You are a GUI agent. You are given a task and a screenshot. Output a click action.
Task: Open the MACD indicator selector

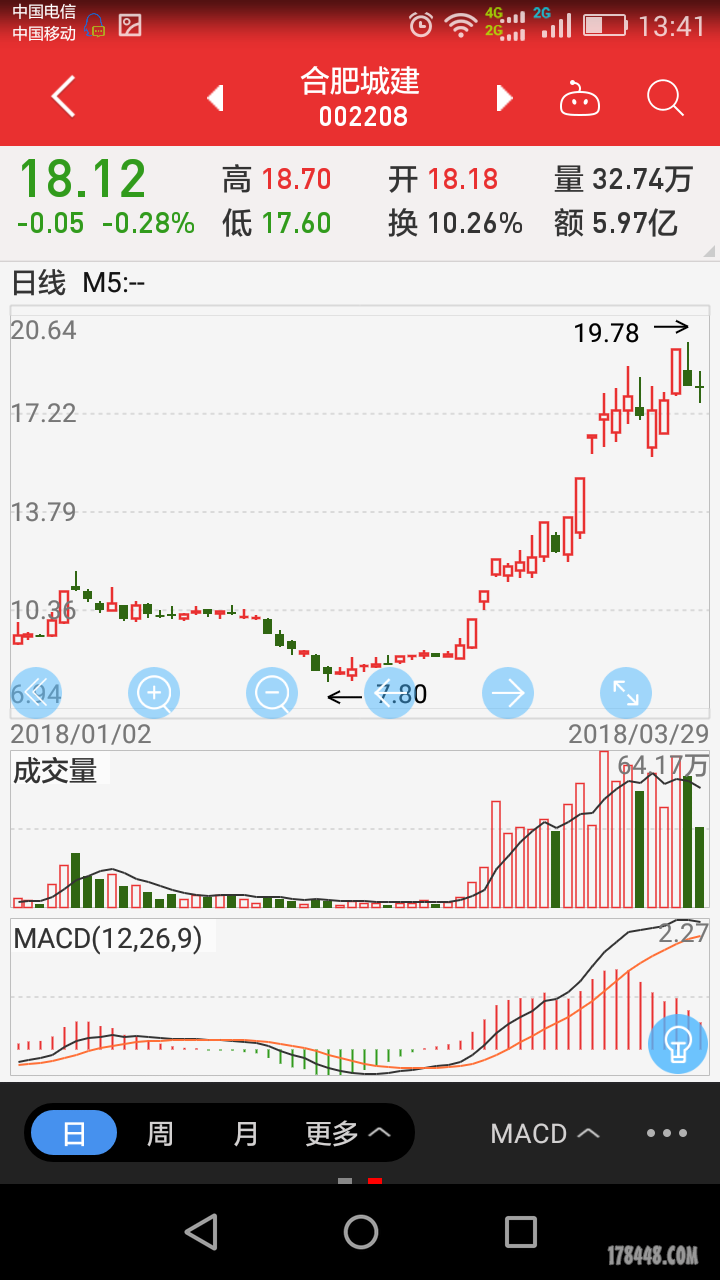pos(545,1133)
